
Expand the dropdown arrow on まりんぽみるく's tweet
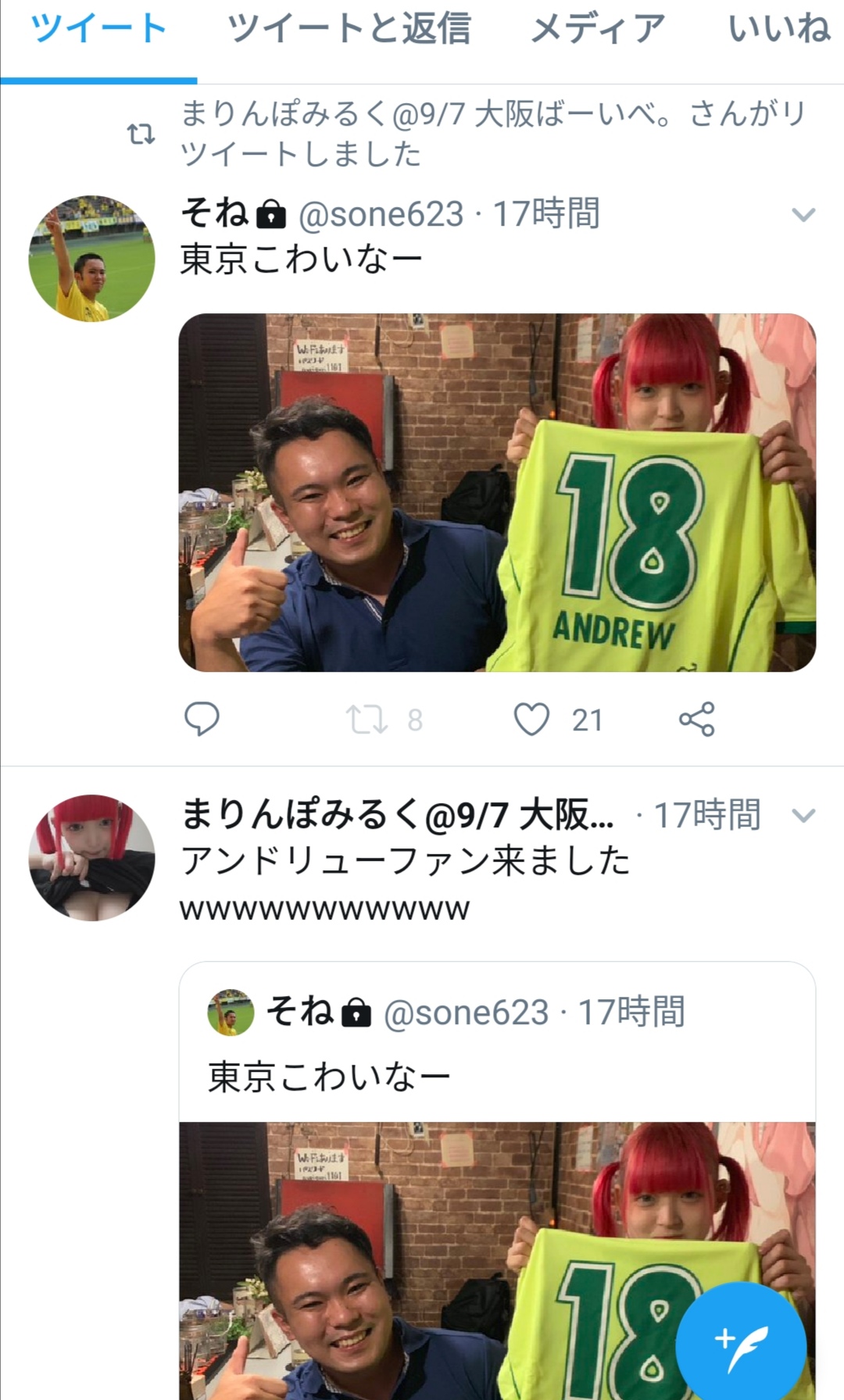[803, 816]
